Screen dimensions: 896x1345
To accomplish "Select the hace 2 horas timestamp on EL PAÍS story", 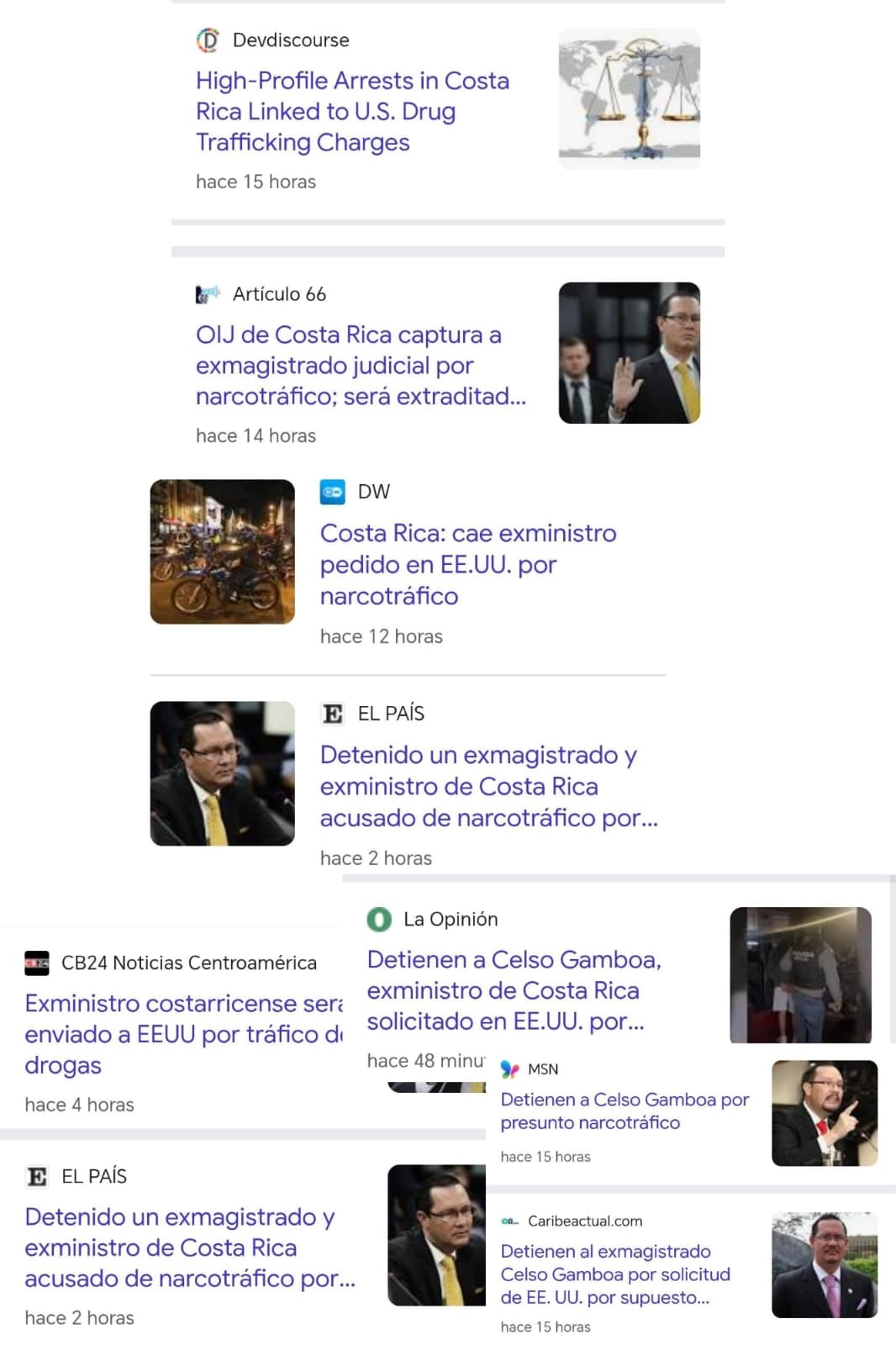I will click(x=376, y=857).
